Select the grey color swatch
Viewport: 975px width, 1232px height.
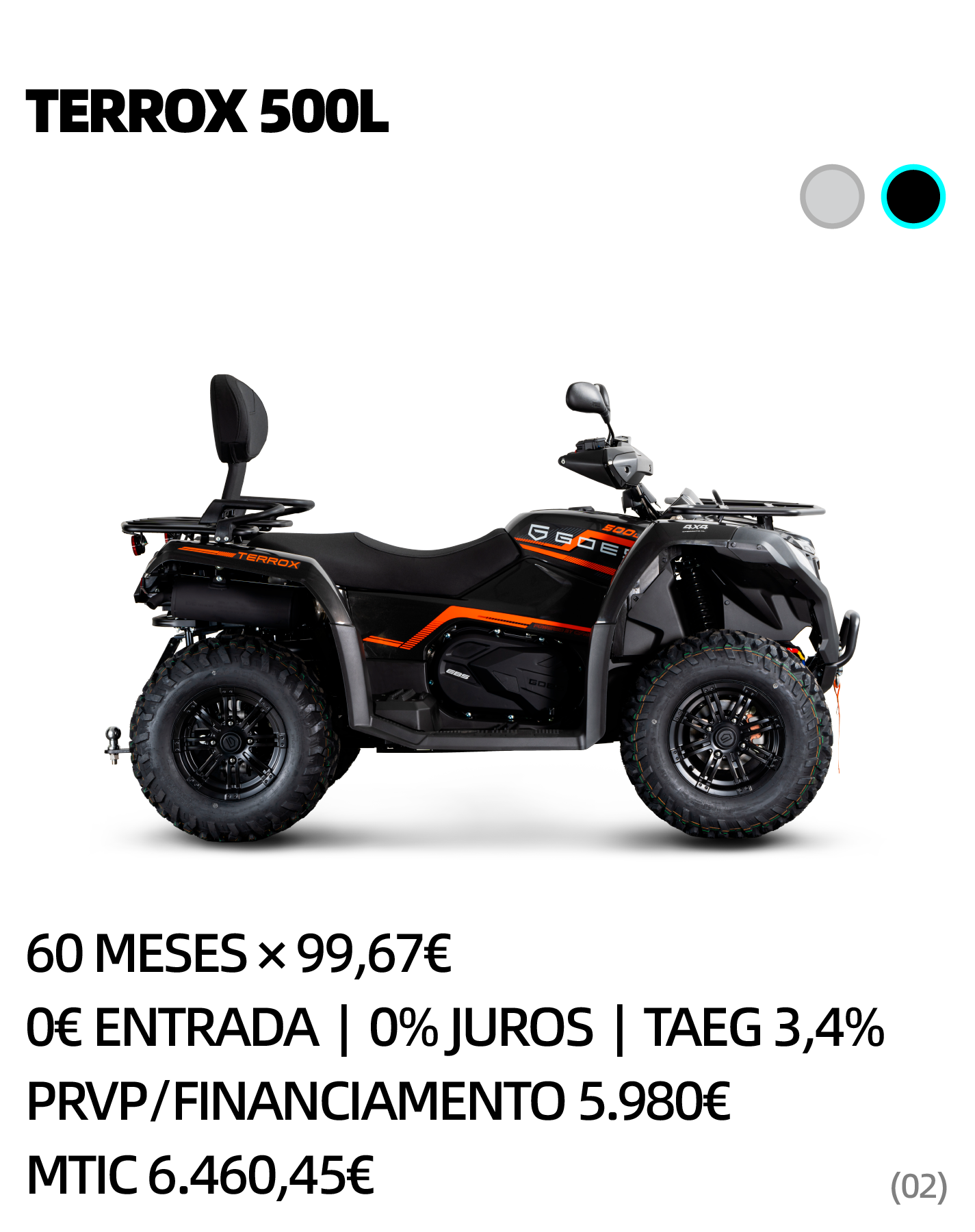(831, 196)
